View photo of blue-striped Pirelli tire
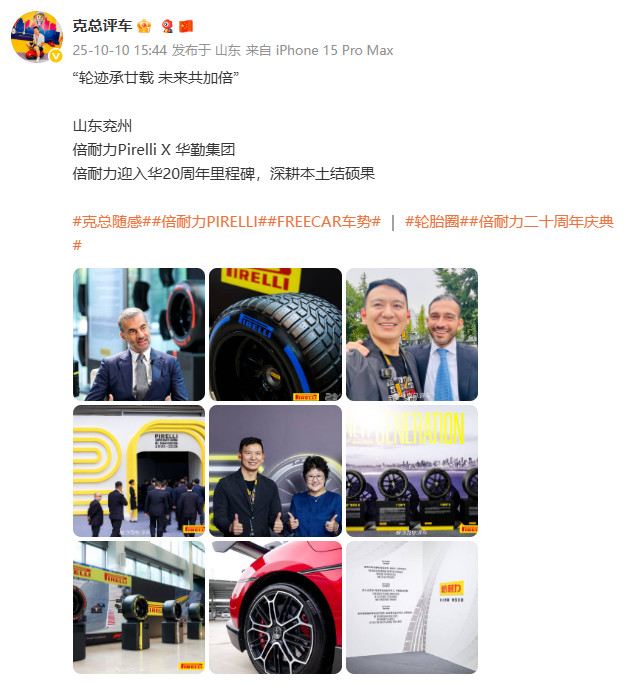The height and width of the screenshot is (686, 626). 275,334
